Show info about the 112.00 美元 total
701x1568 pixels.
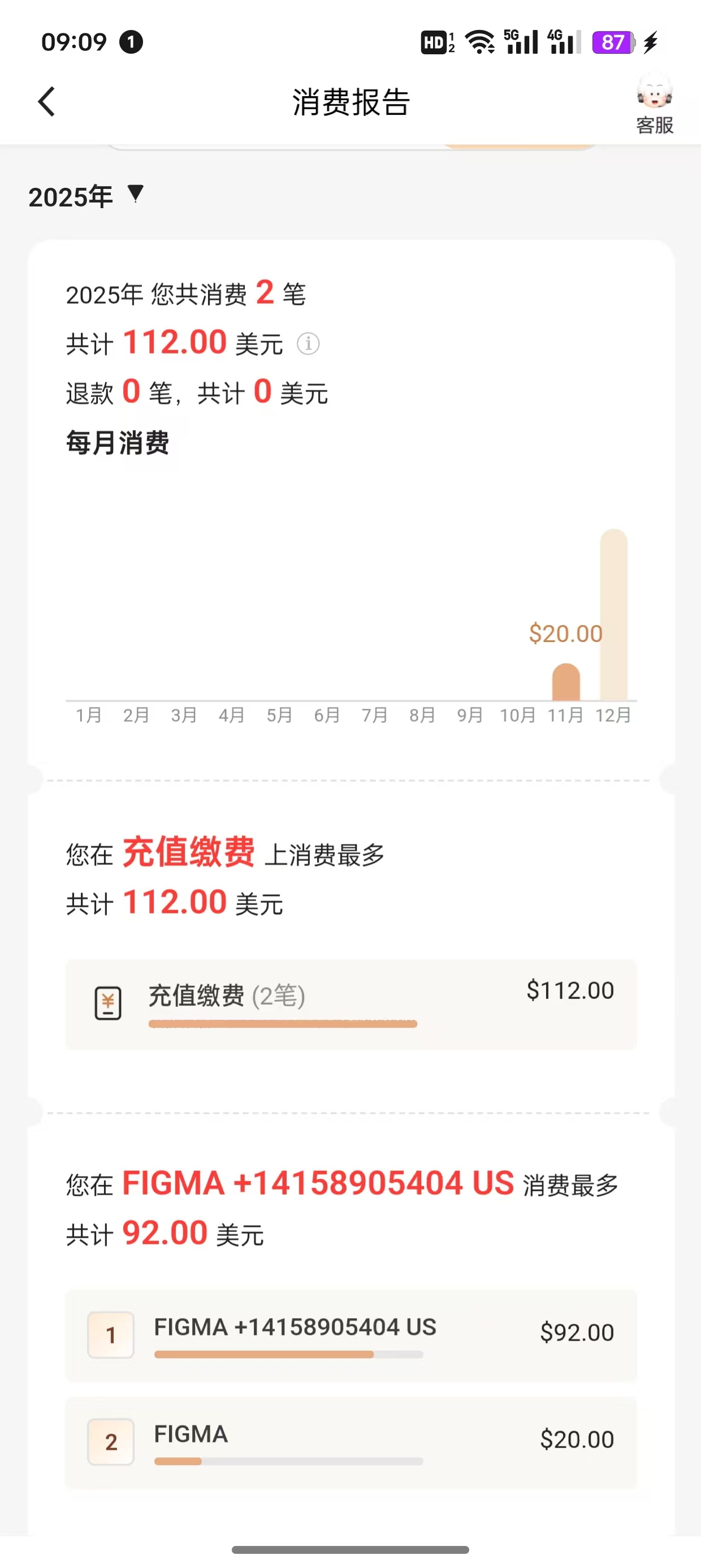point(308,344)
